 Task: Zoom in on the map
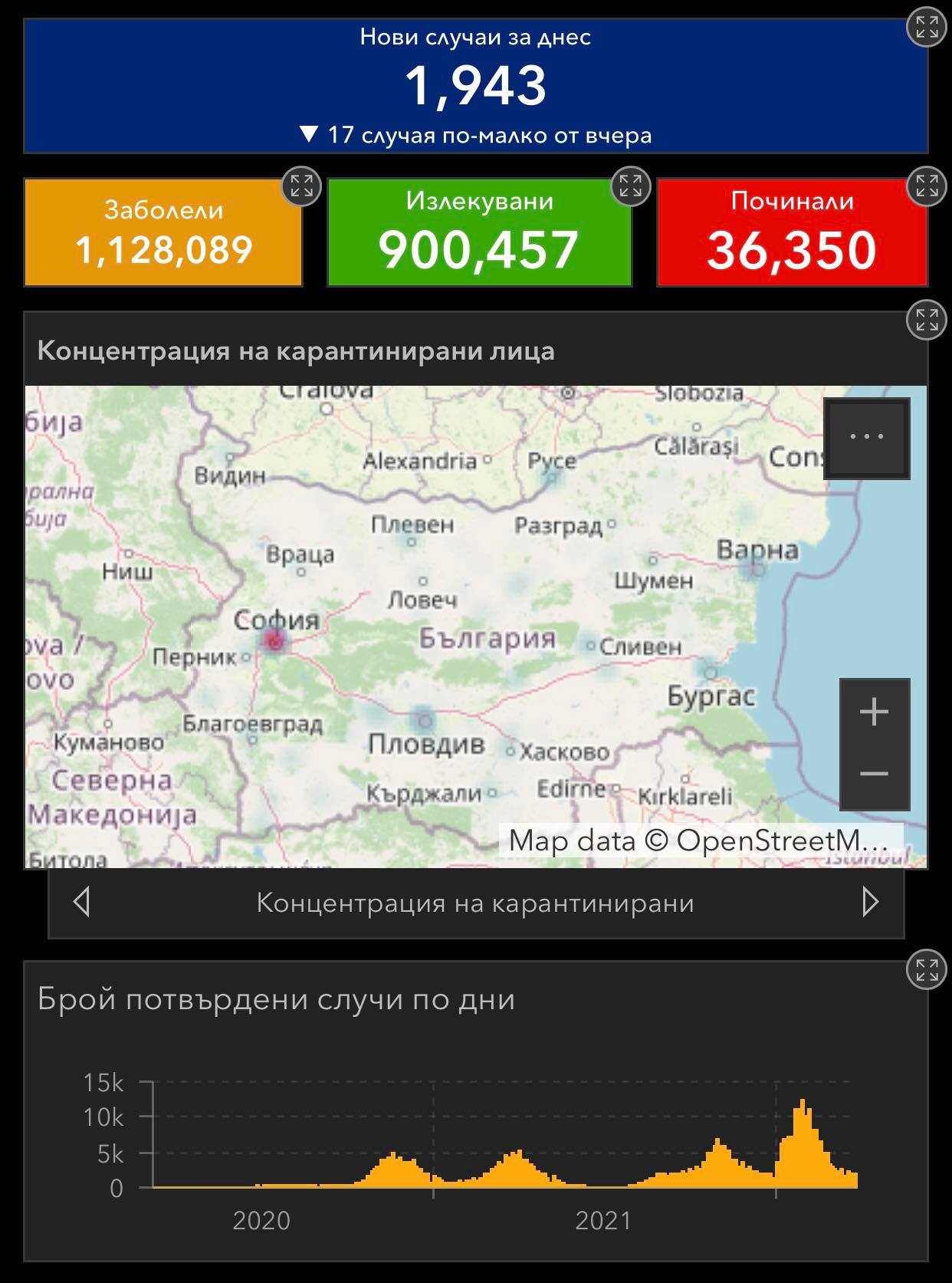(x=875, y=712)
